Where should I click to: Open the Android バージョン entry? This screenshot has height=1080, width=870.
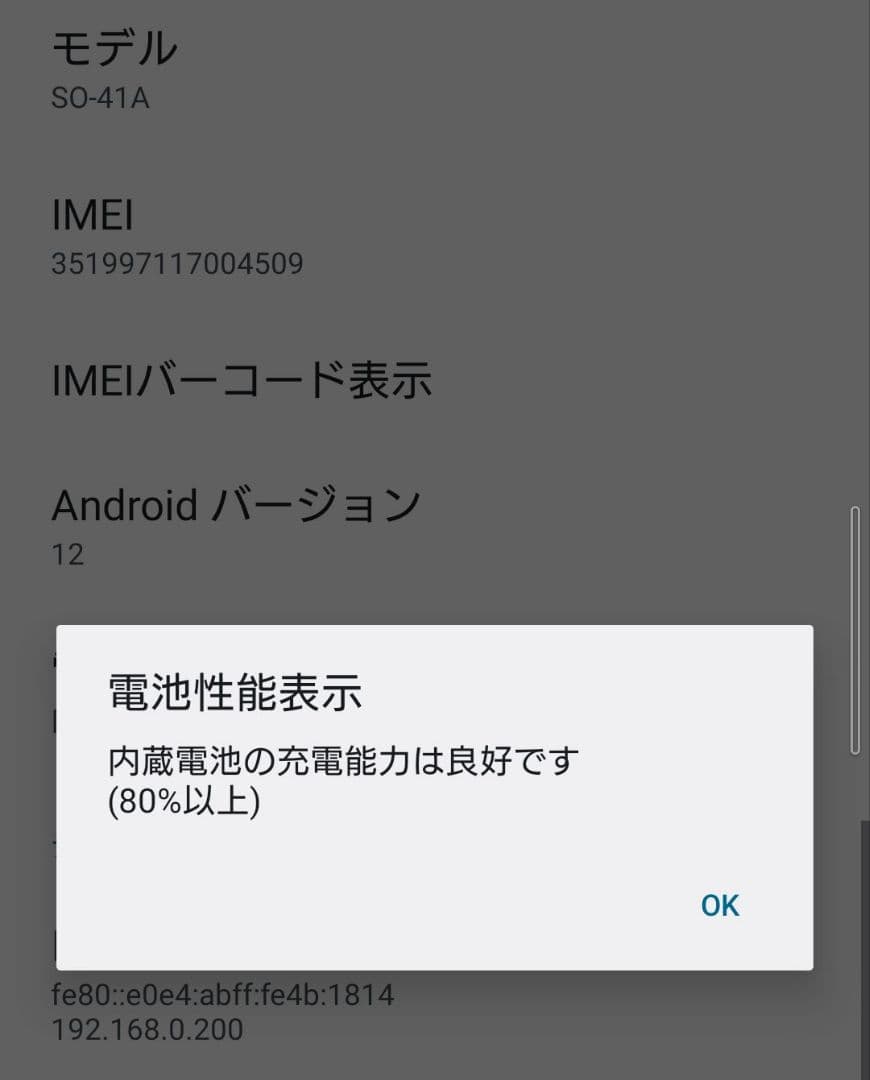pyautogui.click(x=237, y=505)
